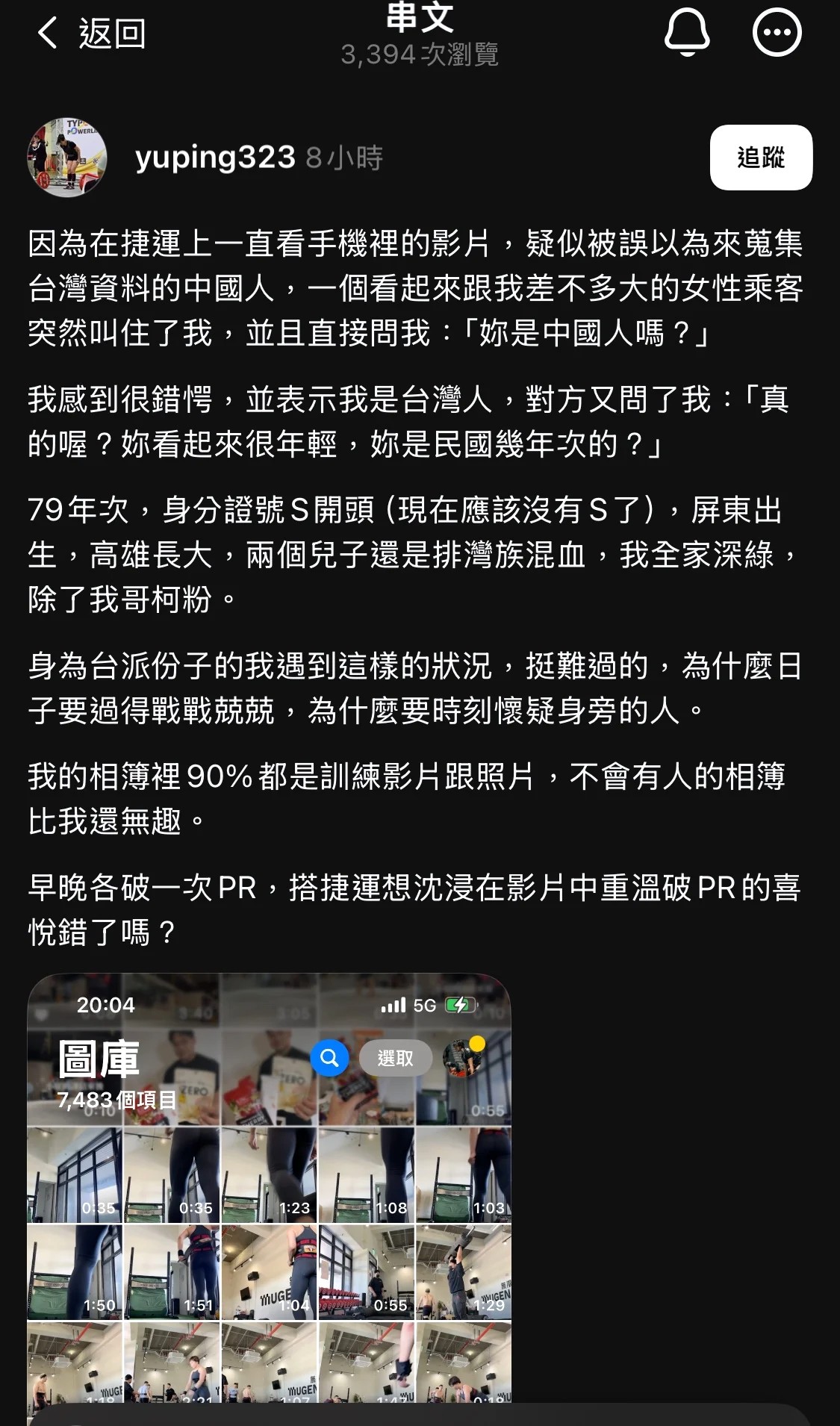The image size is (840, 1426).
Task: Go back with the 返回 arrow
Action: [90, 34]
